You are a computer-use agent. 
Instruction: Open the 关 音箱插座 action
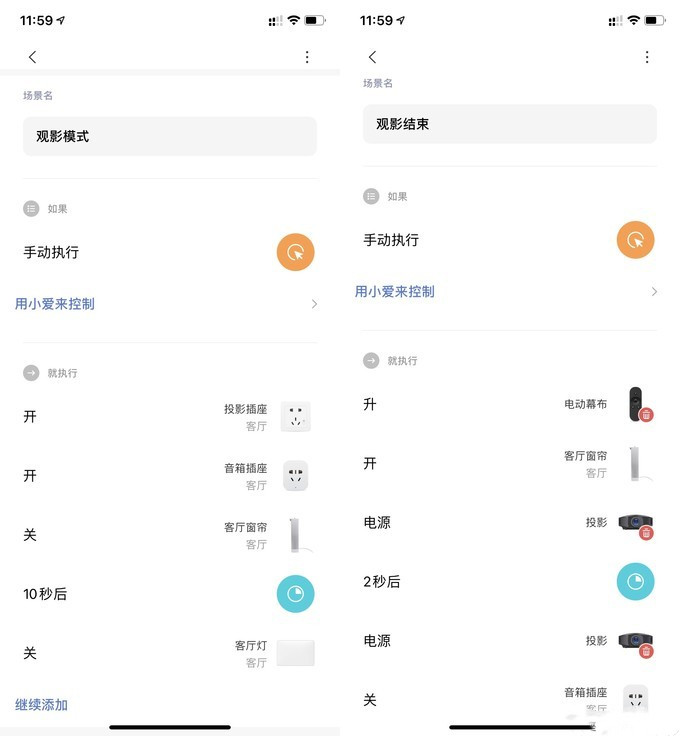pyautogui.click(x=510, y=699)
